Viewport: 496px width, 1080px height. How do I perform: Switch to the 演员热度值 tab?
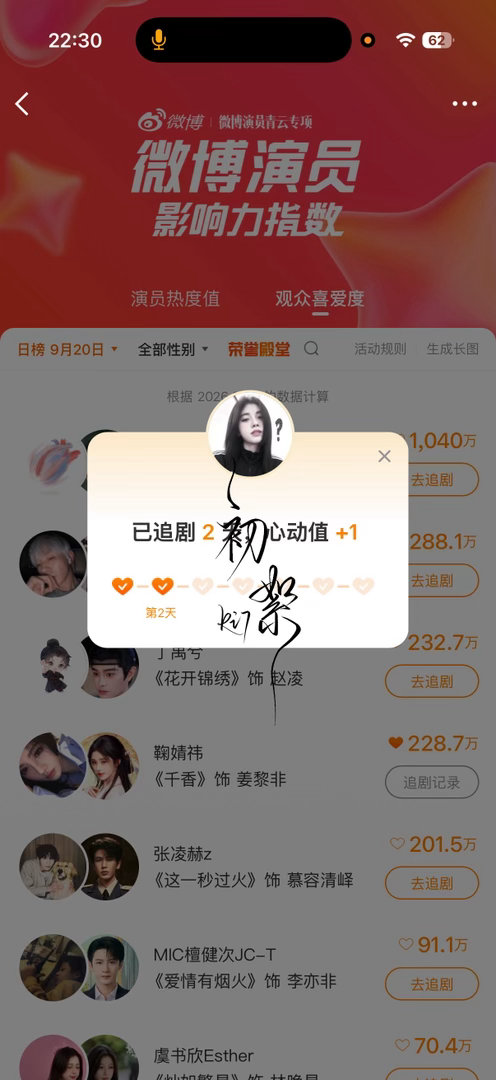pyautogui.click(x=176, y=298)
